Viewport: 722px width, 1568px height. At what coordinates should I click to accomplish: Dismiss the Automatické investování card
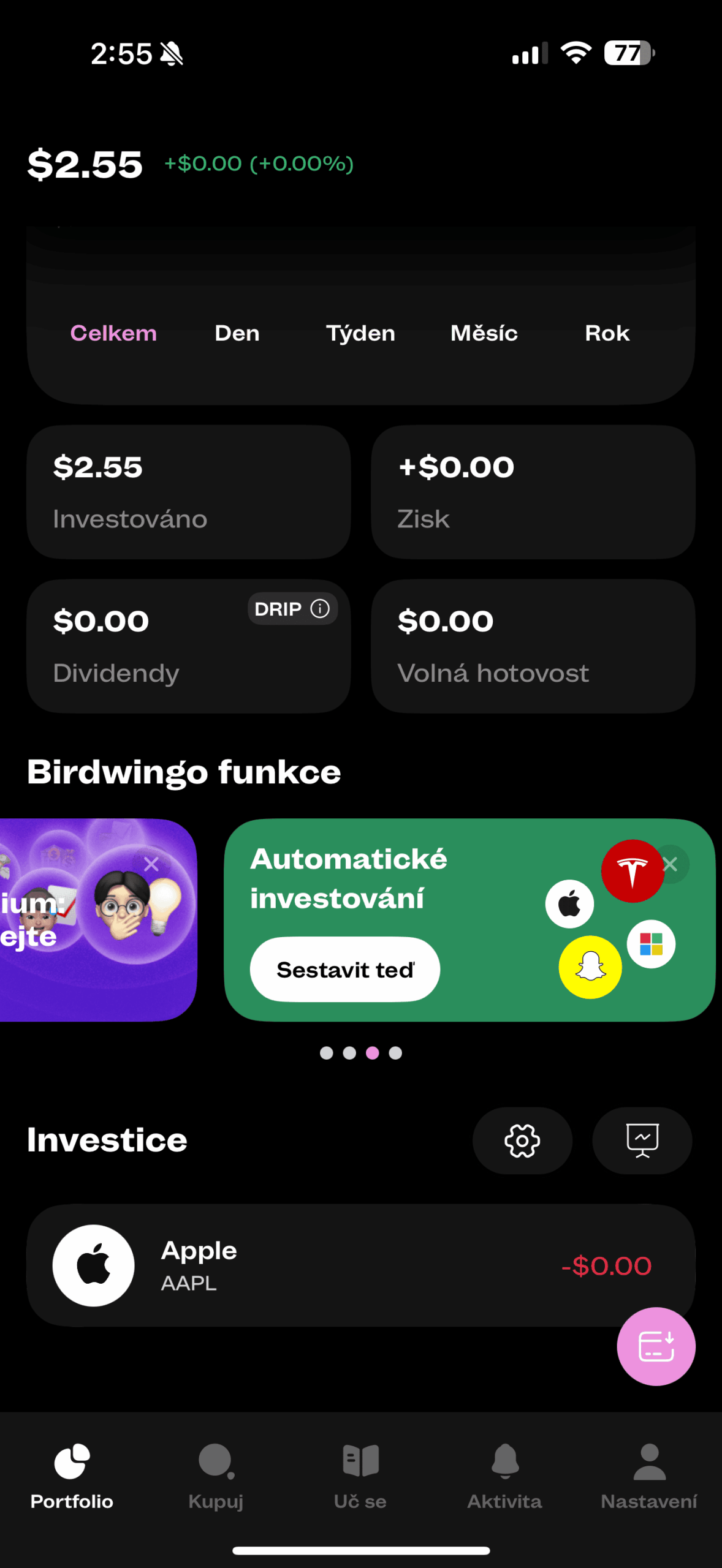pos(671,864)
